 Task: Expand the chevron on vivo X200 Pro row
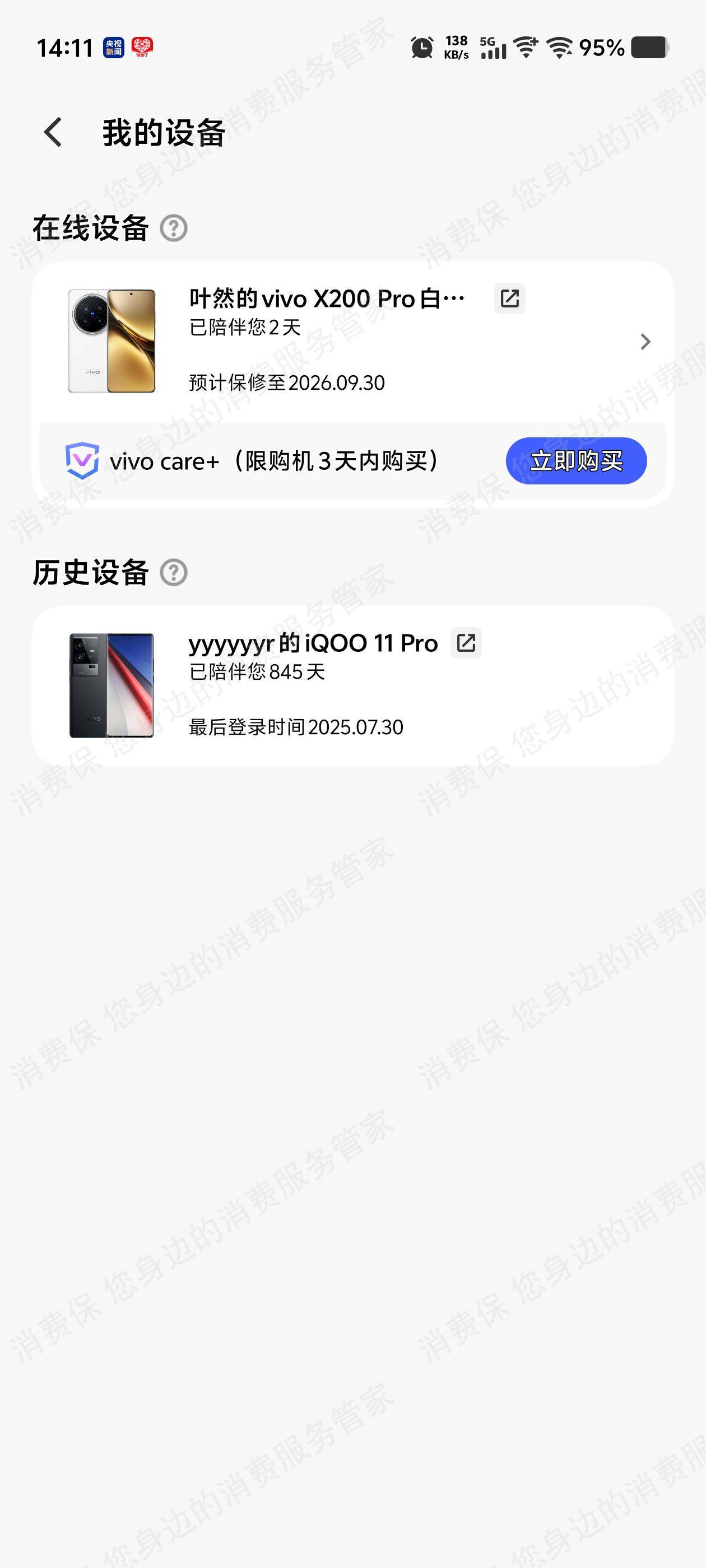645,342
